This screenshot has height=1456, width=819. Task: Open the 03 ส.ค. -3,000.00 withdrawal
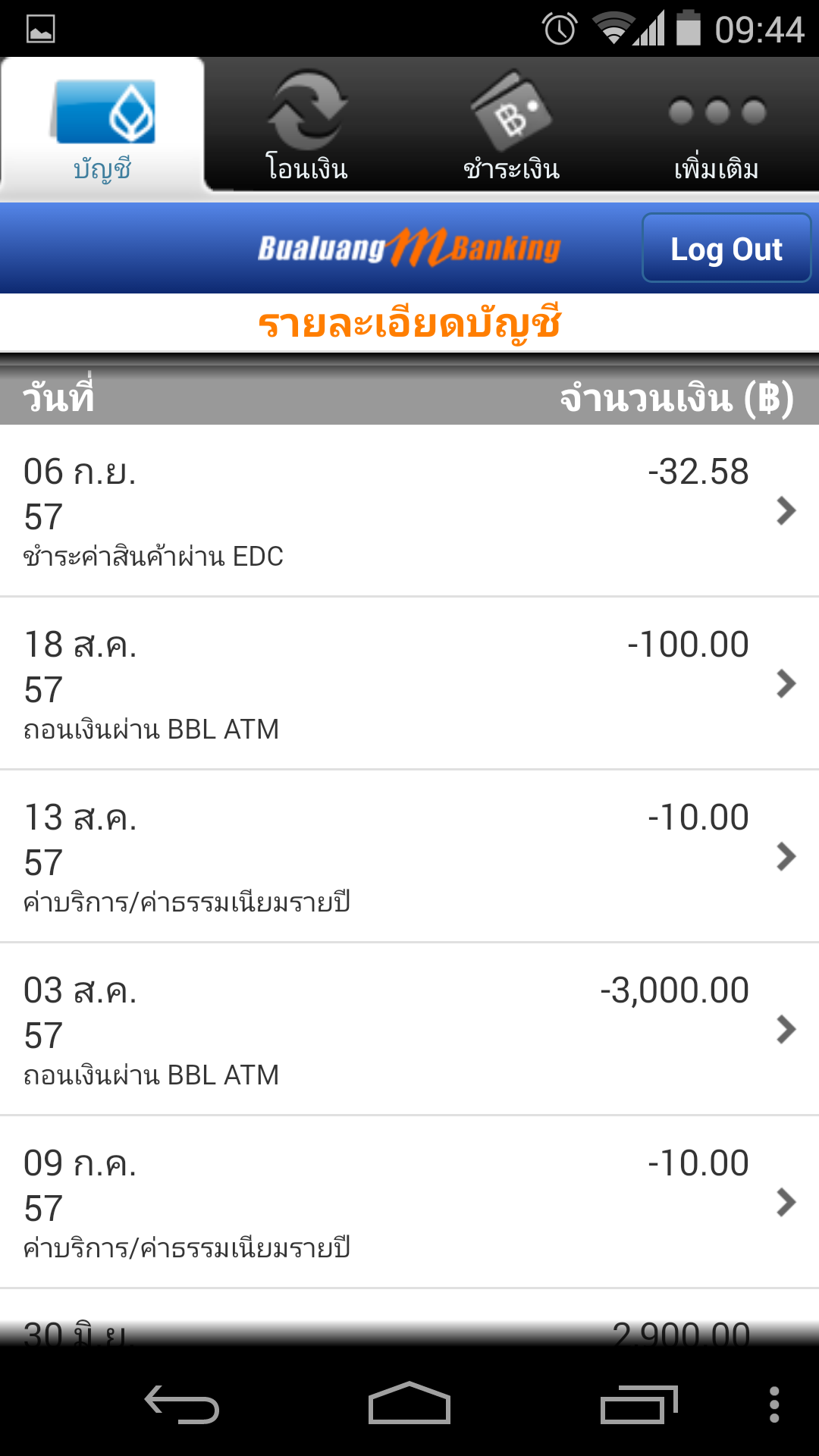point(409,1029)
